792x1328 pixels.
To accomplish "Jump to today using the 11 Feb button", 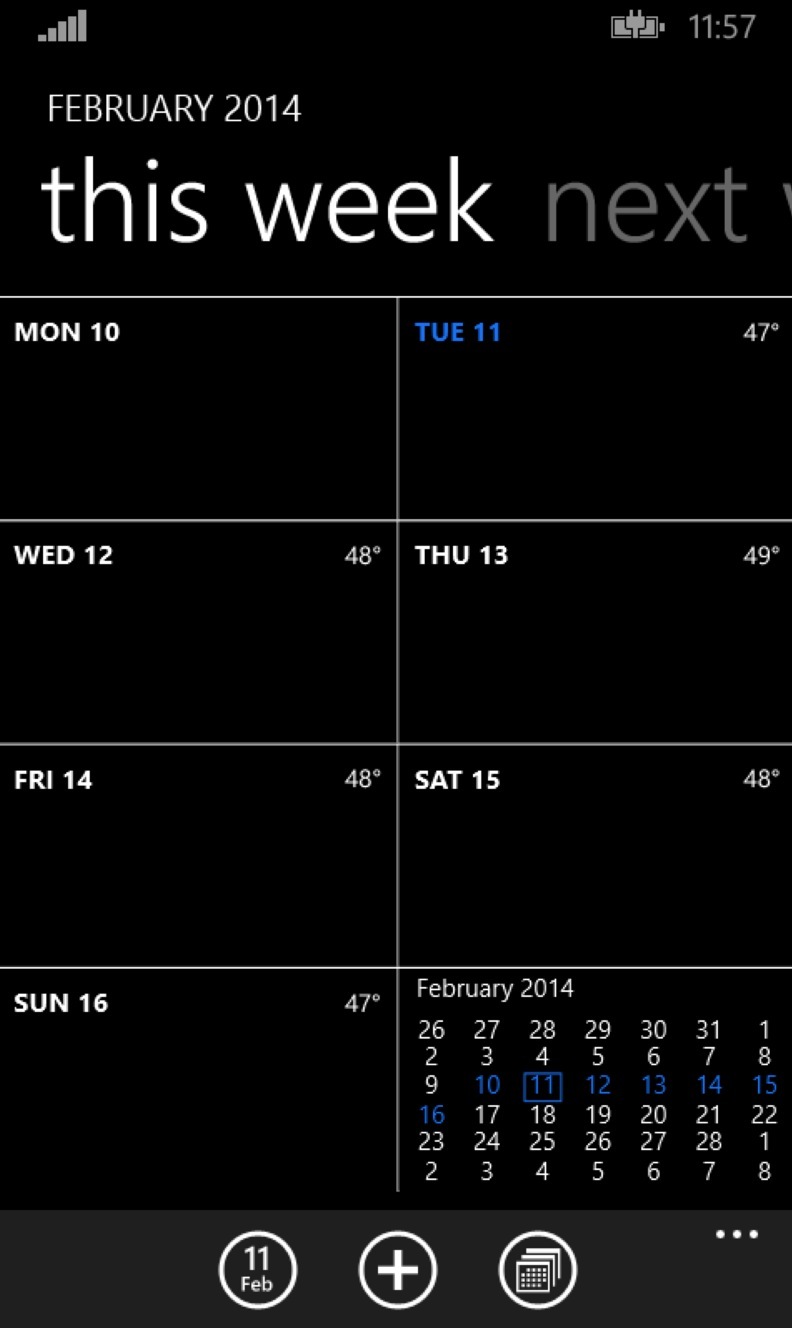I will click(257, 1270).
